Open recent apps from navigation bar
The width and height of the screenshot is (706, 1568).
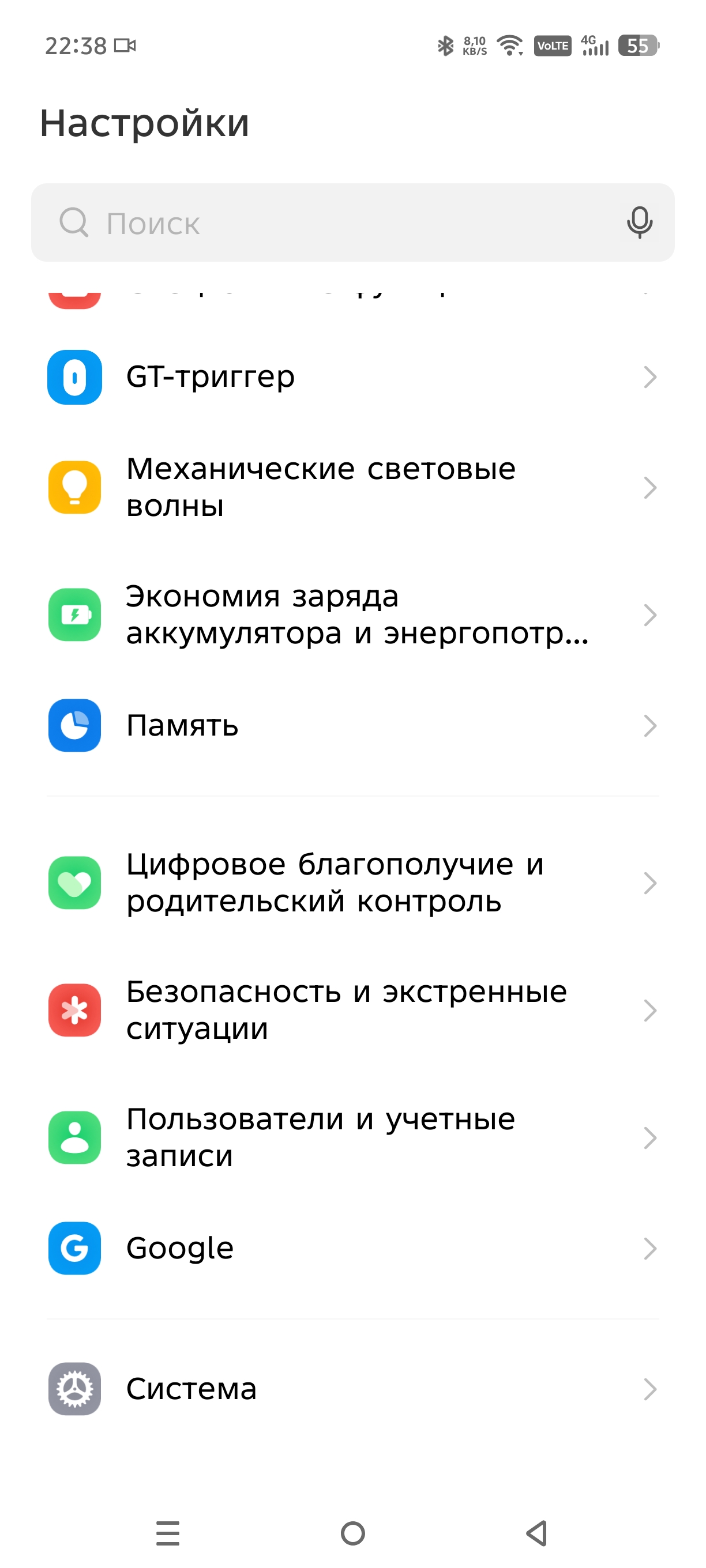pyautogui.click(x=167, y=1533)
